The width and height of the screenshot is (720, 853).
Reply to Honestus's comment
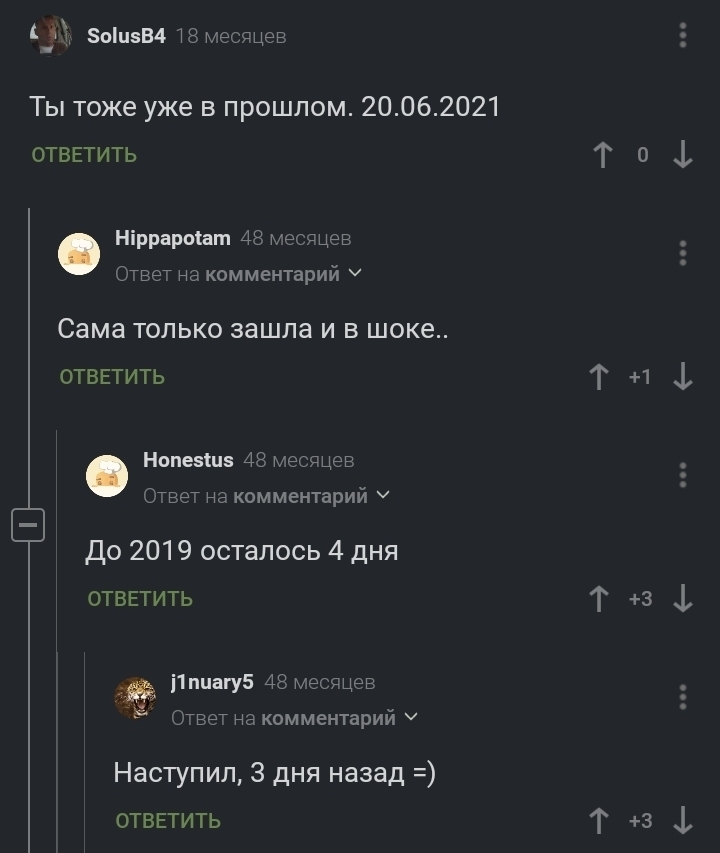click(x=140, y=599)
